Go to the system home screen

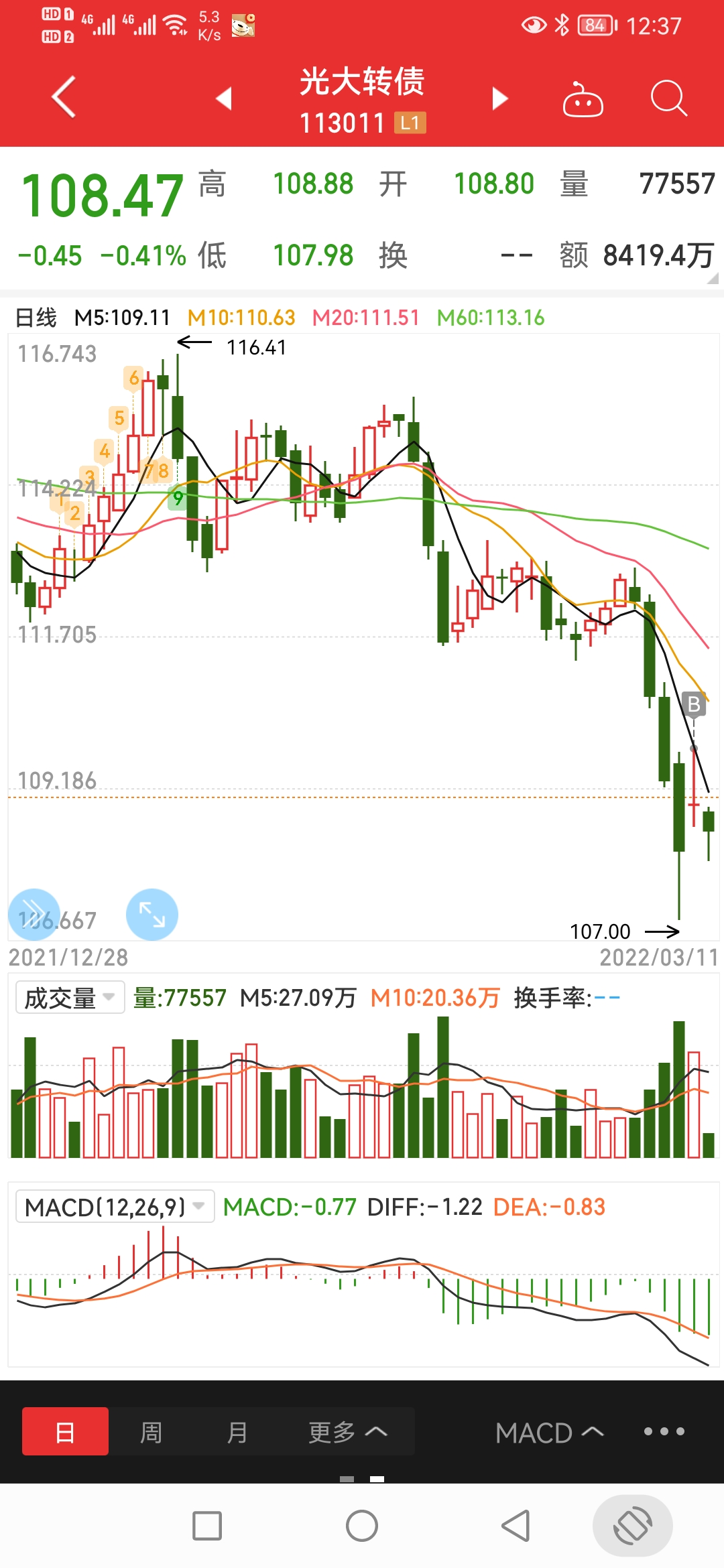pos(362,1526)
